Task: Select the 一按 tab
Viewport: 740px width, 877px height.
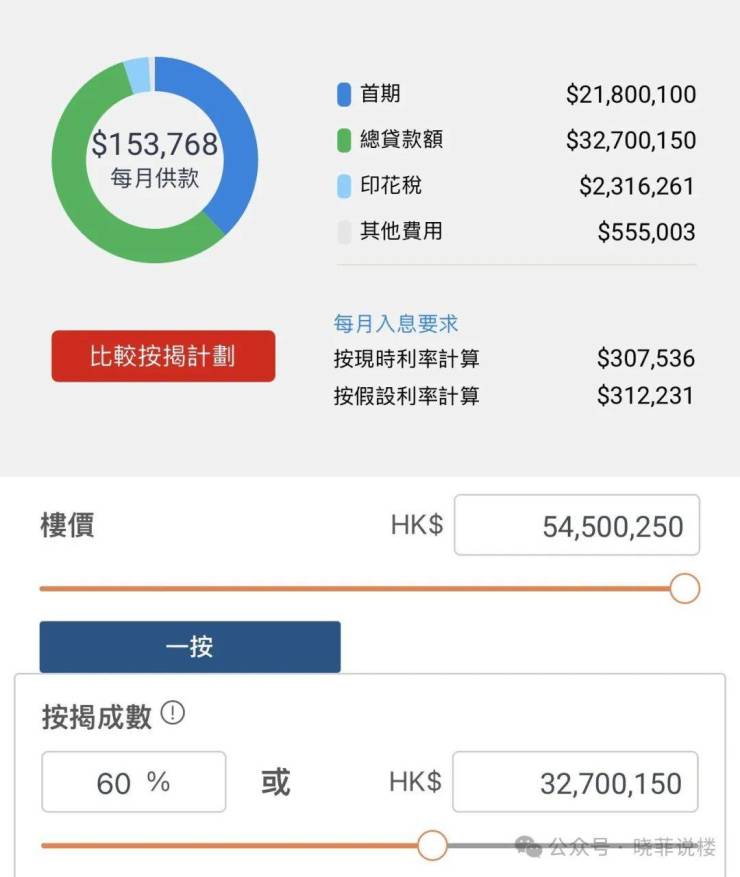Action: [x=190, y=647]
